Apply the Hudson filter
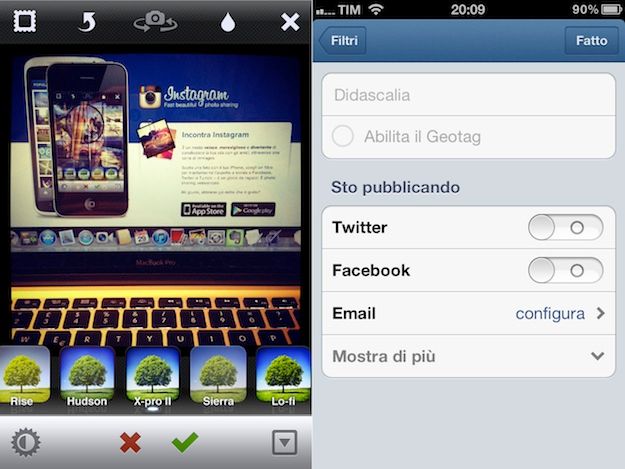625x469 pixels. 87,377
